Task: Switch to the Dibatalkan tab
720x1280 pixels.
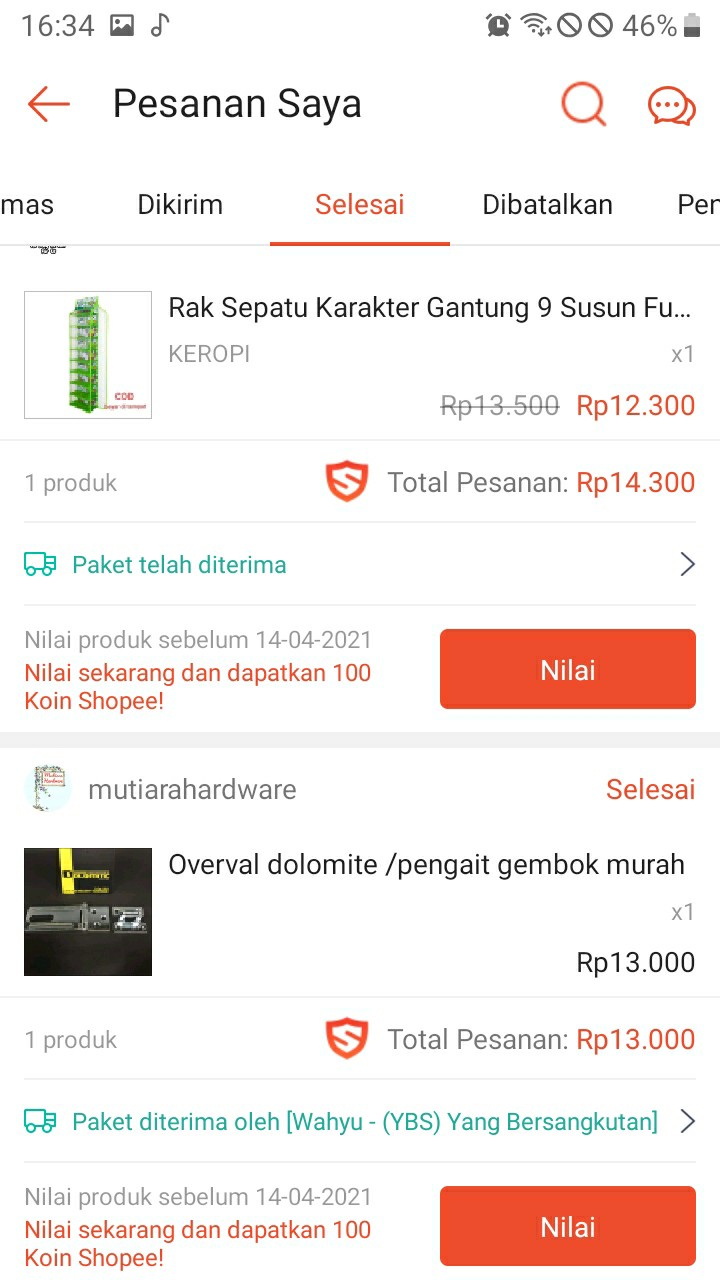Action: (x=547, y=204)
